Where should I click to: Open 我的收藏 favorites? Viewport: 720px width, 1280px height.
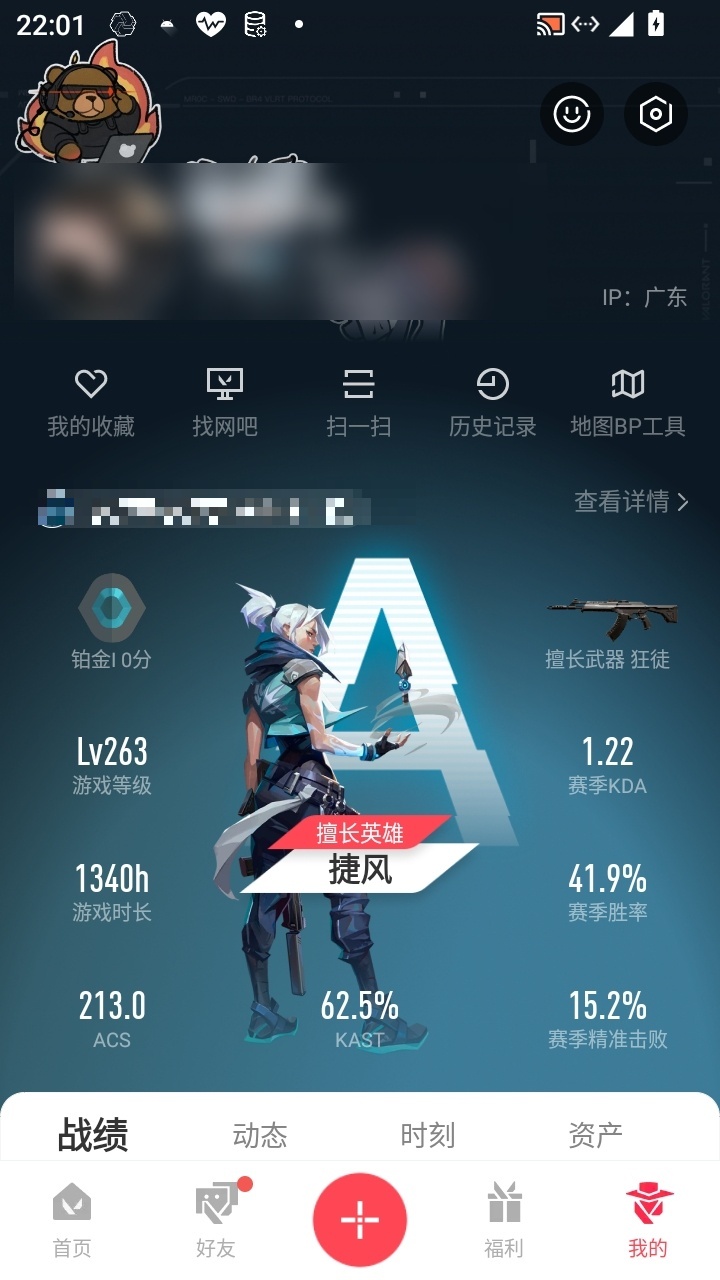coord(91,403)
